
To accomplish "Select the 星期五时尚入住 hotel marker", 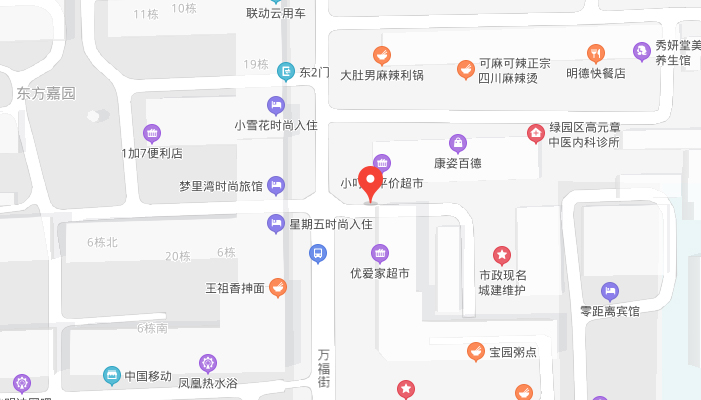I will [x=276, y=224].
